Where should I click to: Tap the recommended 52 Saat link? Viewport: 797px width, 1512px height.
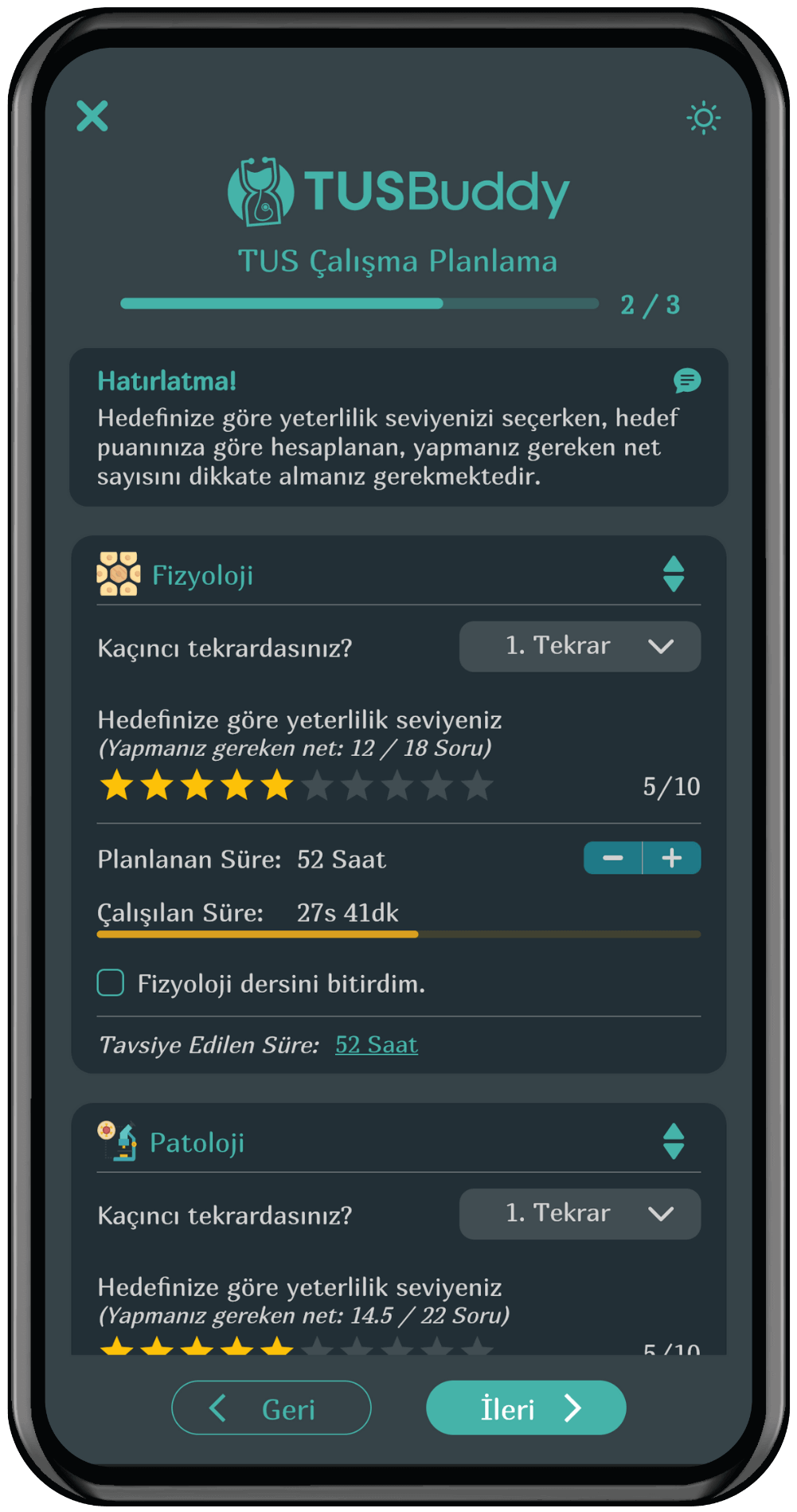[377, 1044]
